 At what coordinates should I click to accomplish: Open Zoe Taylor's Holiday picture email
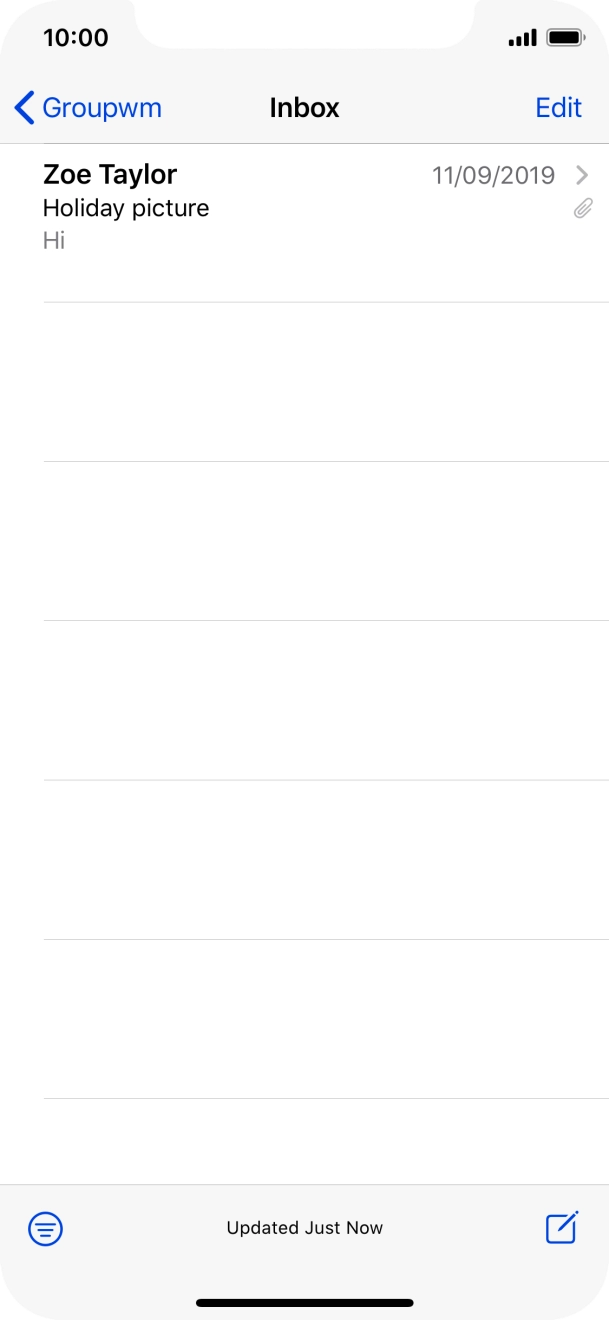click(x=304, y=223)
